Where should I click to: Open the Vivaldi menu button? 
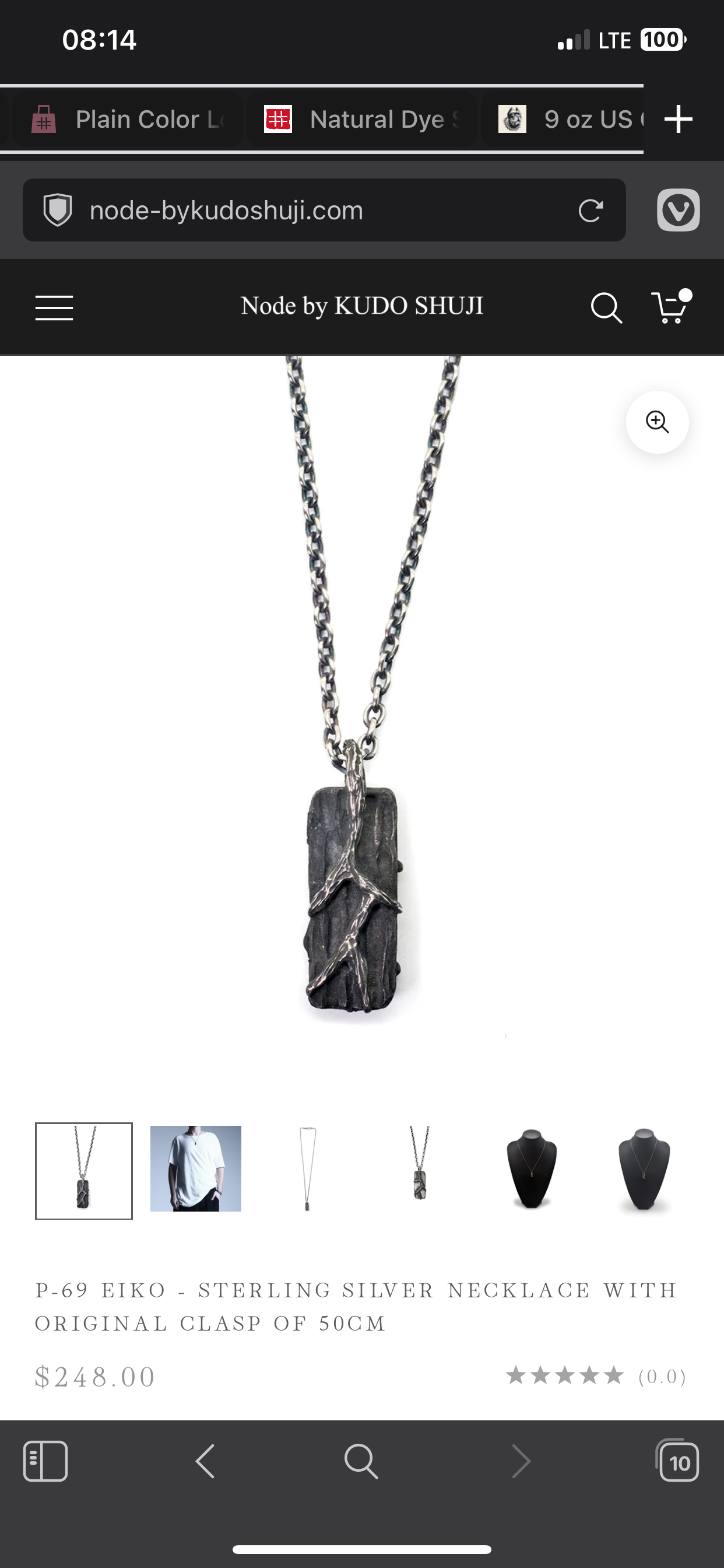point(678,211)
